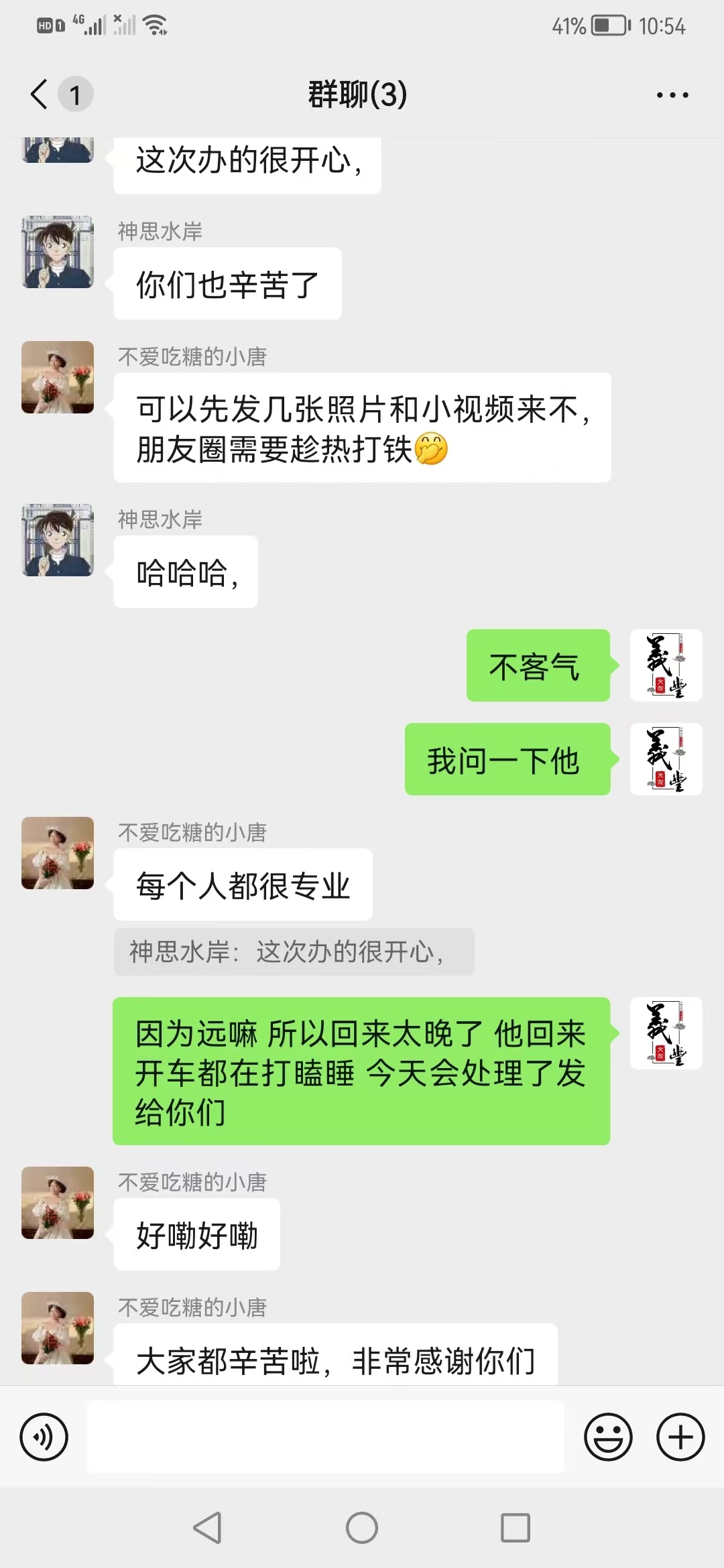Tap the system home button
Image resolution: width=724 pixels, height=1568 pixels.
(x=362, y=1528)
